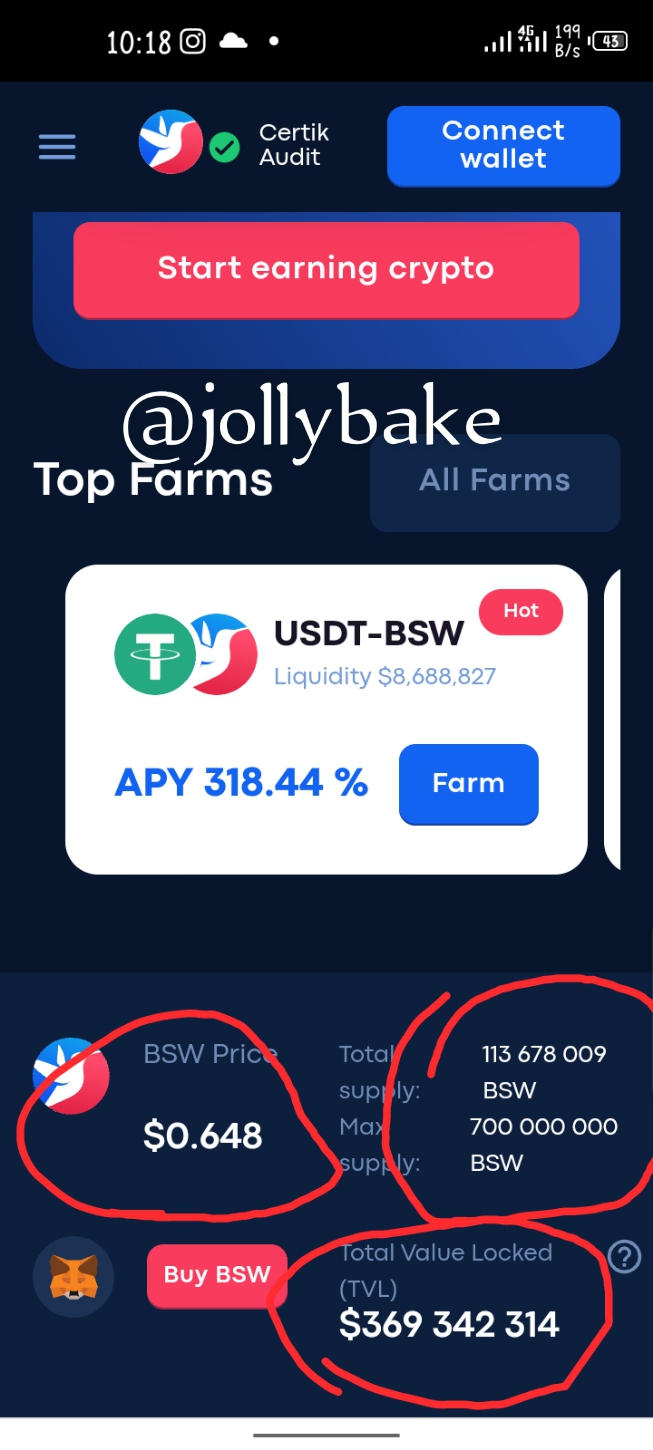Viewport: 653px width, 1450px height.
Task: Open the hamburger menu
Action: click(57, 147)
